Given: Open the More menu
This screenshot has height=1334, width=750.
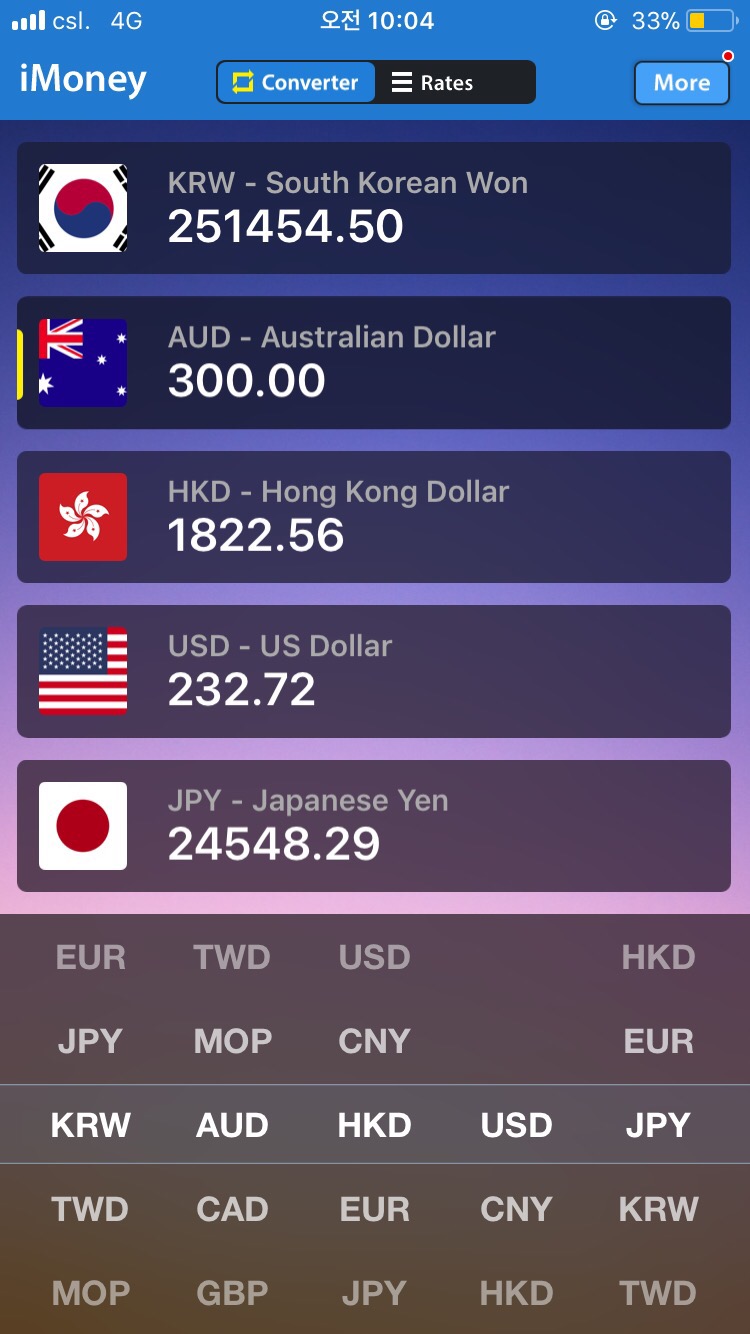Looking at the screenshot, I should pos(681,83).
